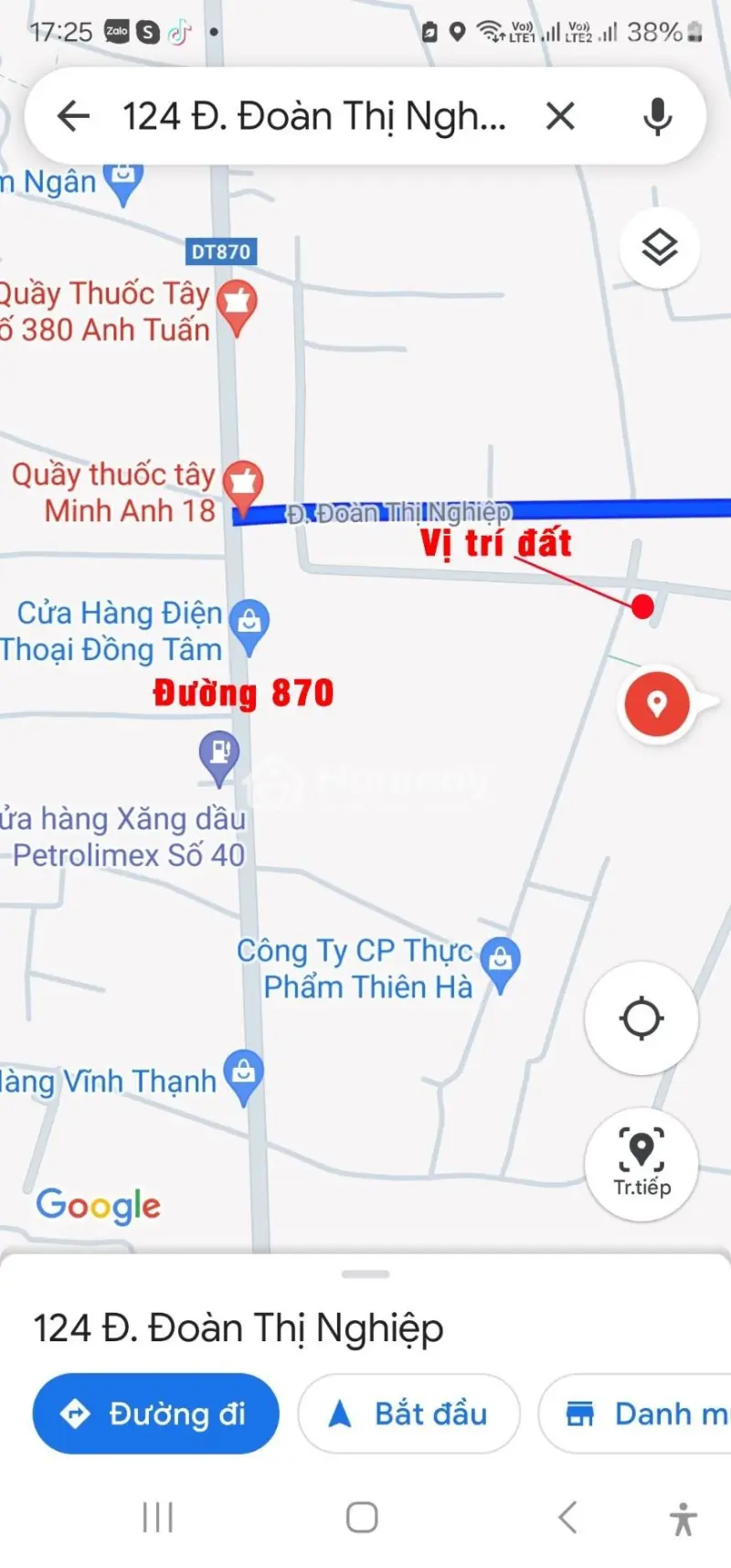Clear the search with the X

click(560, 115)
